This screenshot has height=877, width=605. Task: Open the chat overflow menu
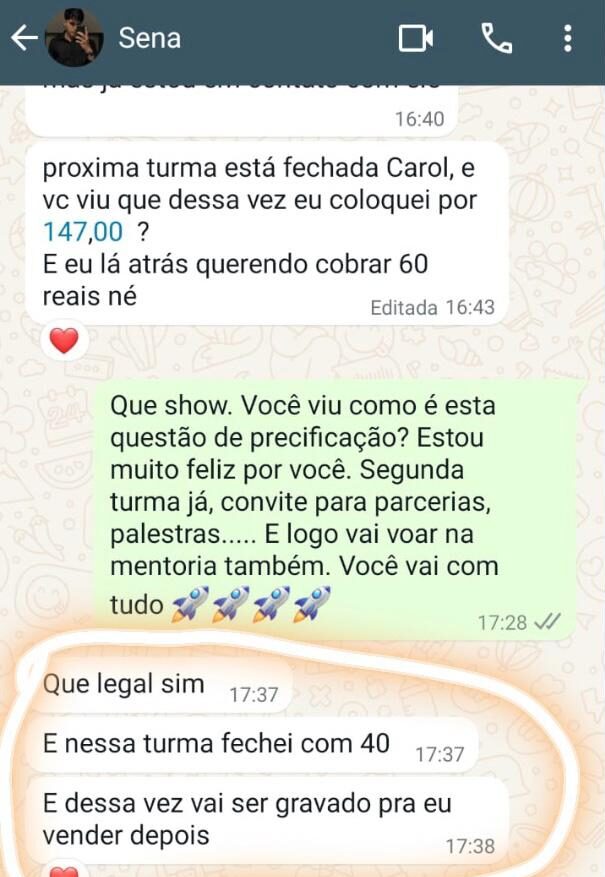tap(567, 39)
